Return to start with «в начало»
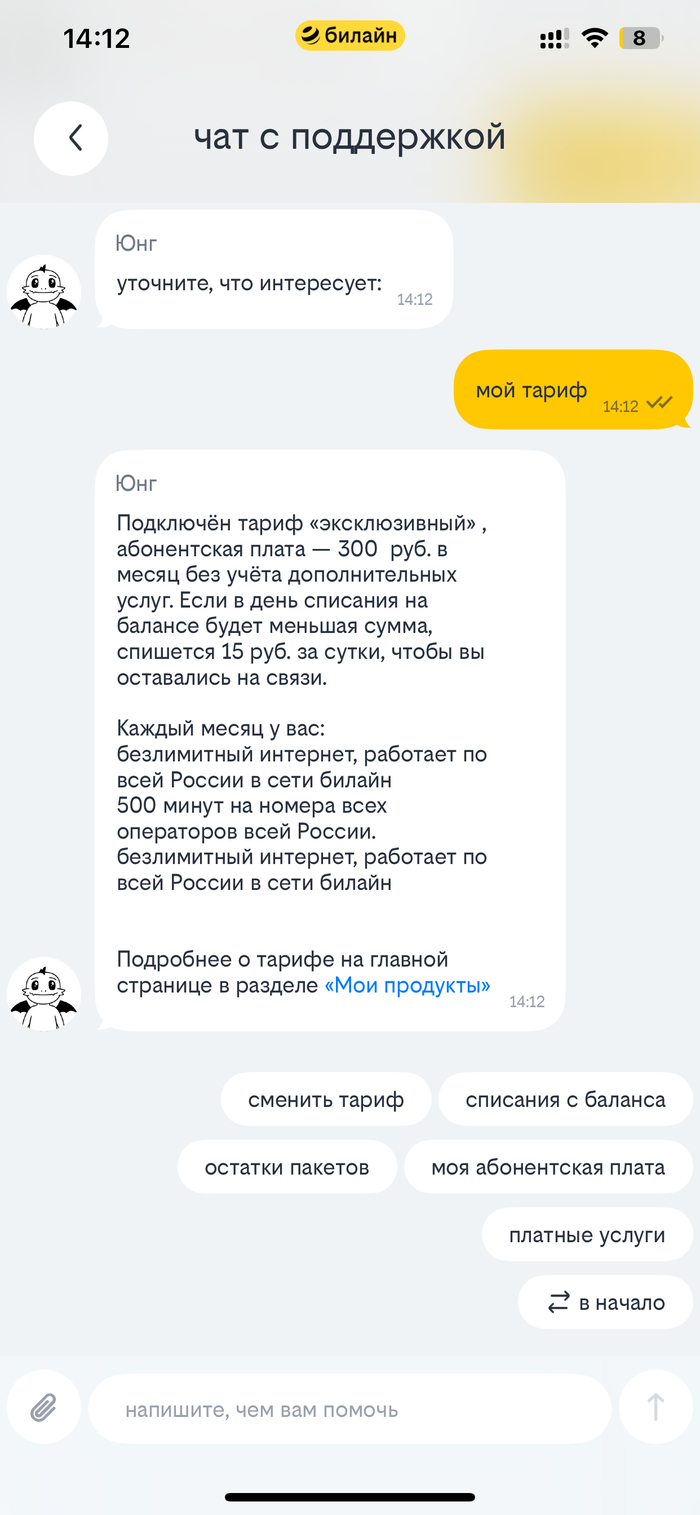The image size is (700, 1515). tap(605, 1302)
